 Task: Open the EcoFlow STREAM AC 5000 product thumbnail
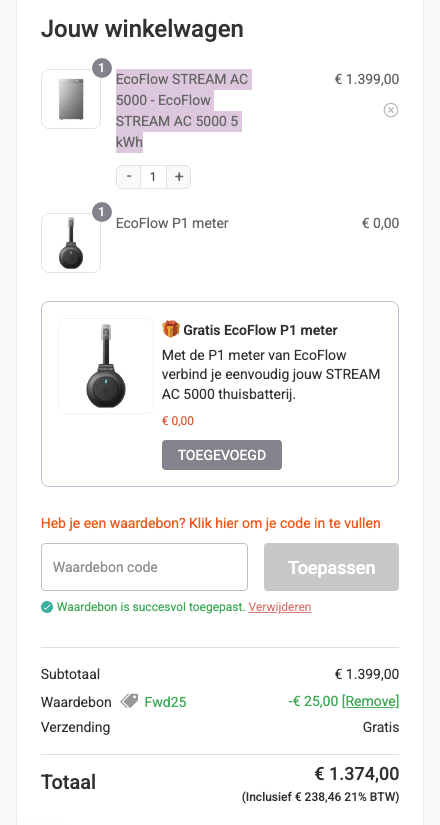click(71, 99)
